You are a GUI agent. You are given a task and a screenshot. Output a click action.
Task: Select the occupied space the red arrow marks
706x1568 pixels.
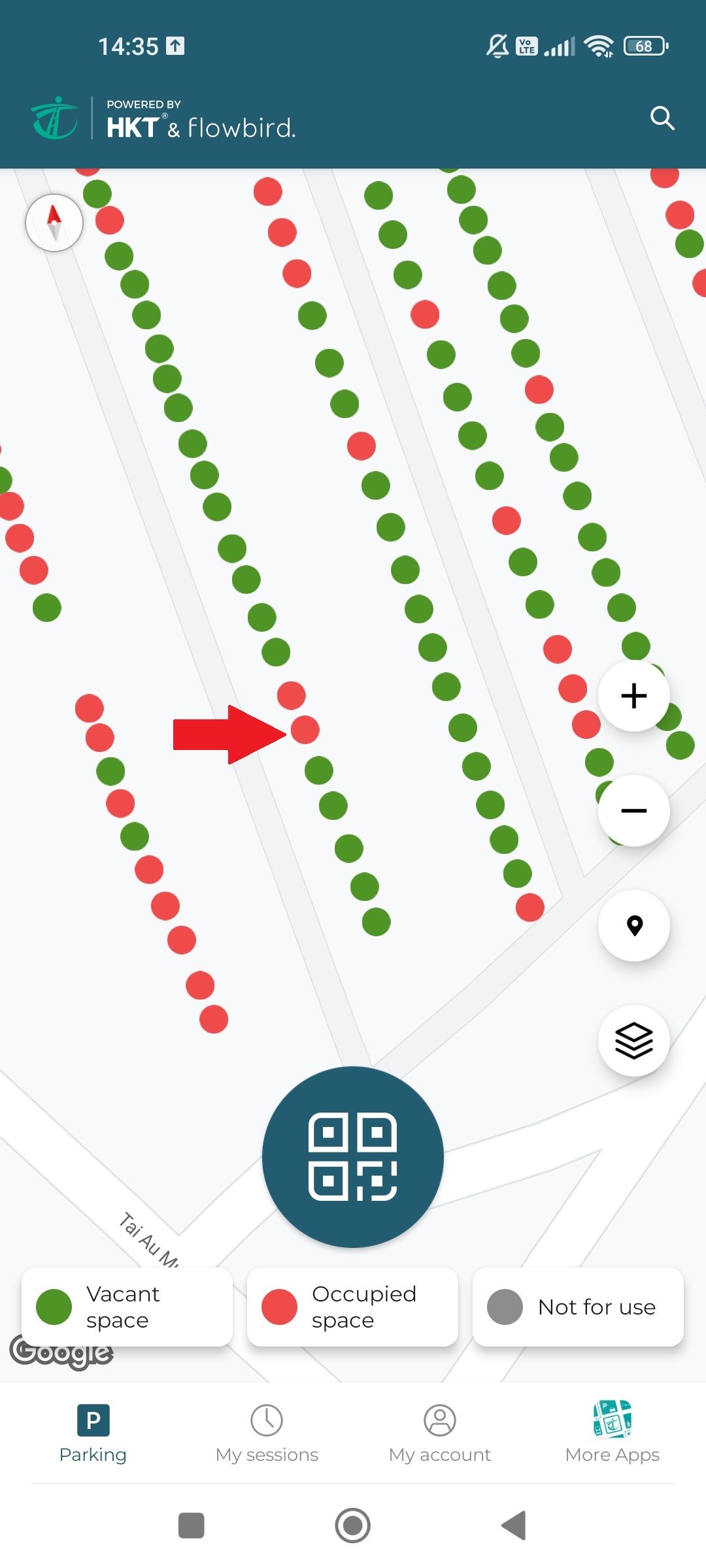(x=305, y=730)
